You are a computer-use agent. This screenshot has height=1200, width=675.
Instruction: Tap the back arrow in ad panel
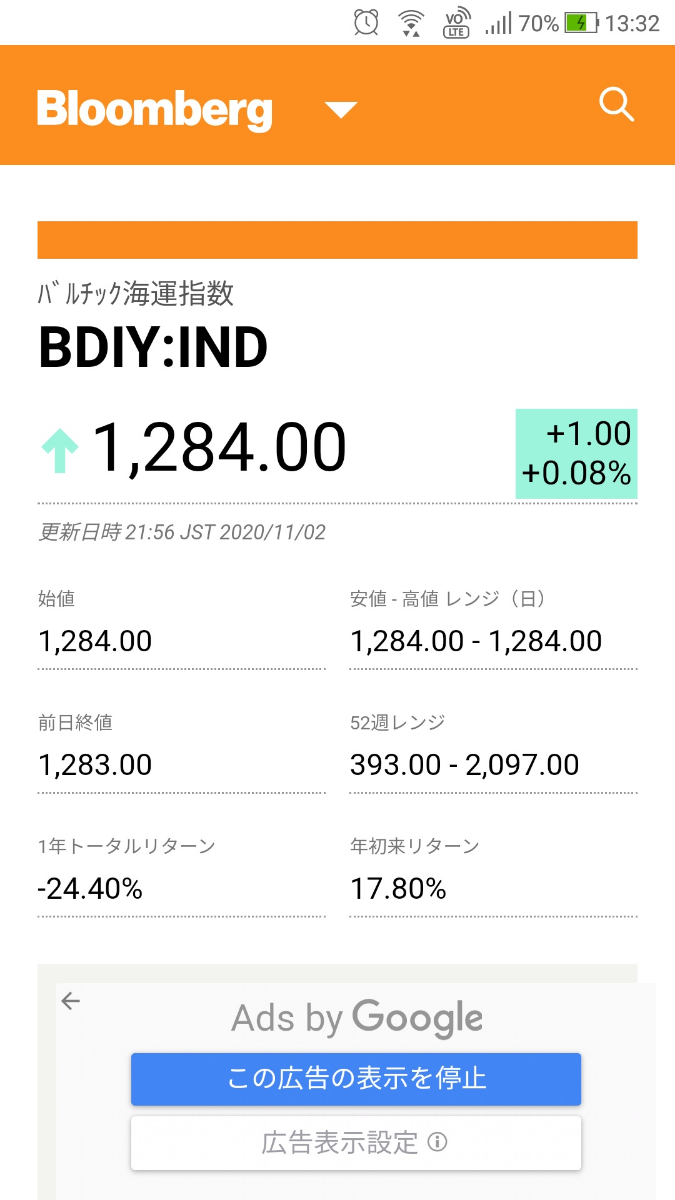point(70,1001)
